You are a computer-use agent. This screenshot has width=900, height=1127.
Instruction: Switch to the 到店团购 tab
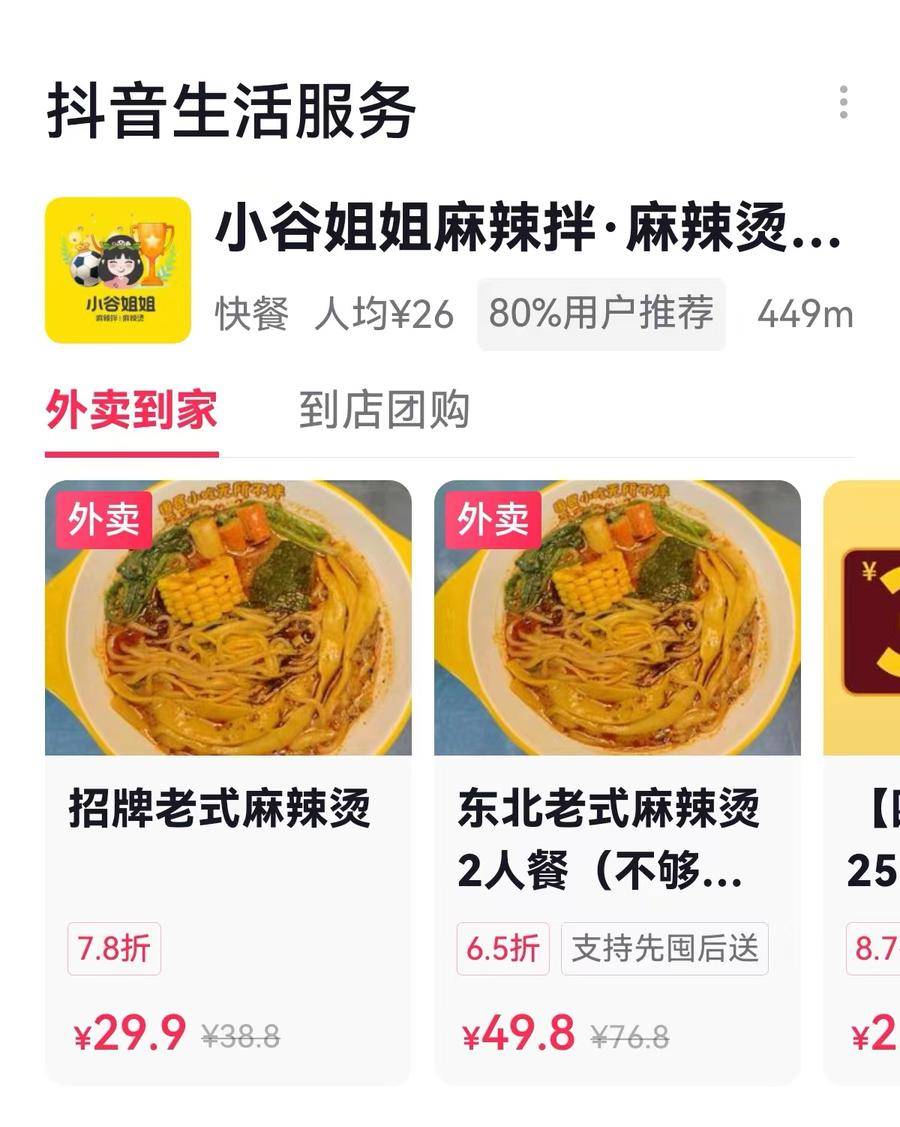[x=384, y=411]
